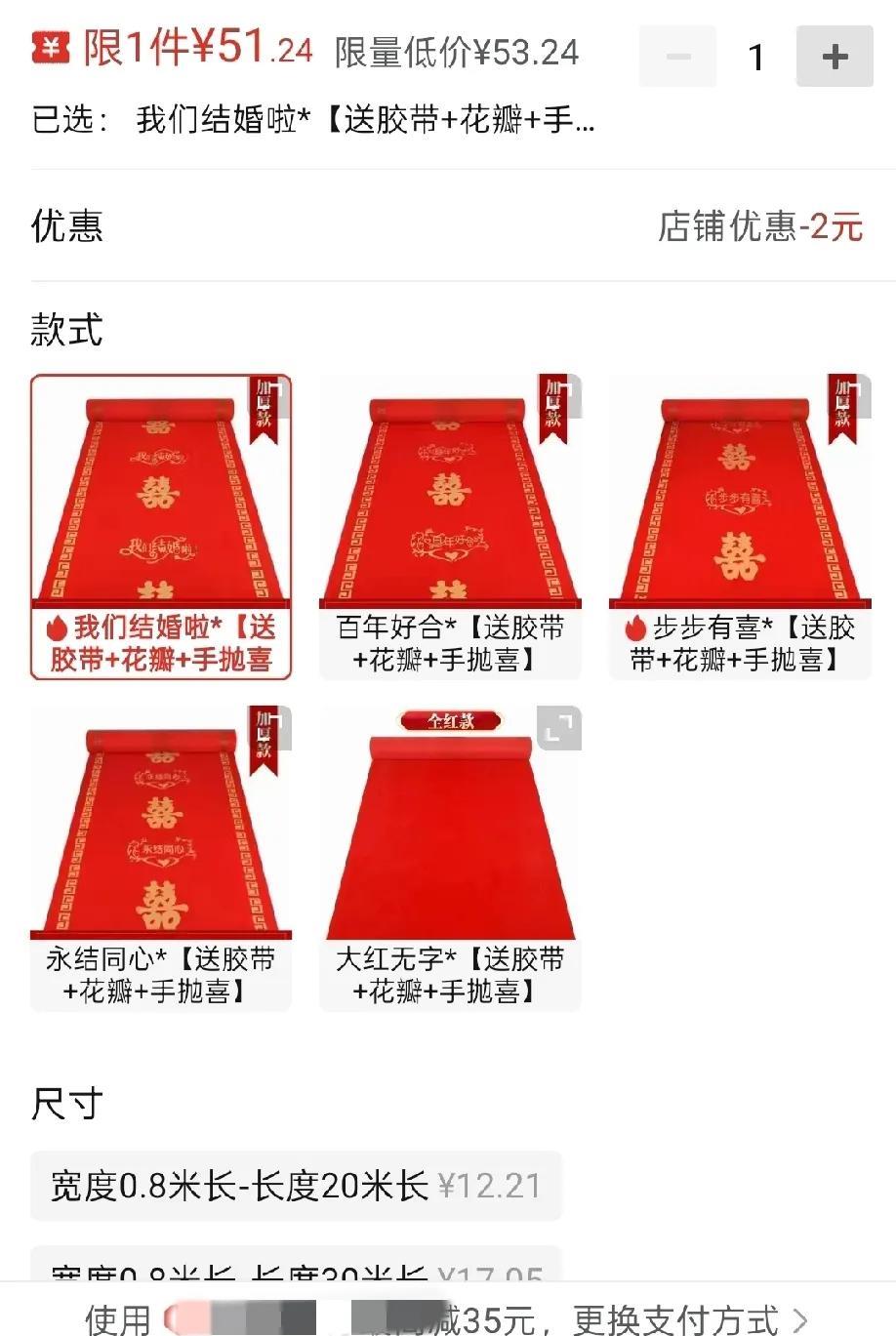Select the 我们结婚啦 carpet style
The height and width of the screenshot is (1336, 896).
tap(161, 527)
